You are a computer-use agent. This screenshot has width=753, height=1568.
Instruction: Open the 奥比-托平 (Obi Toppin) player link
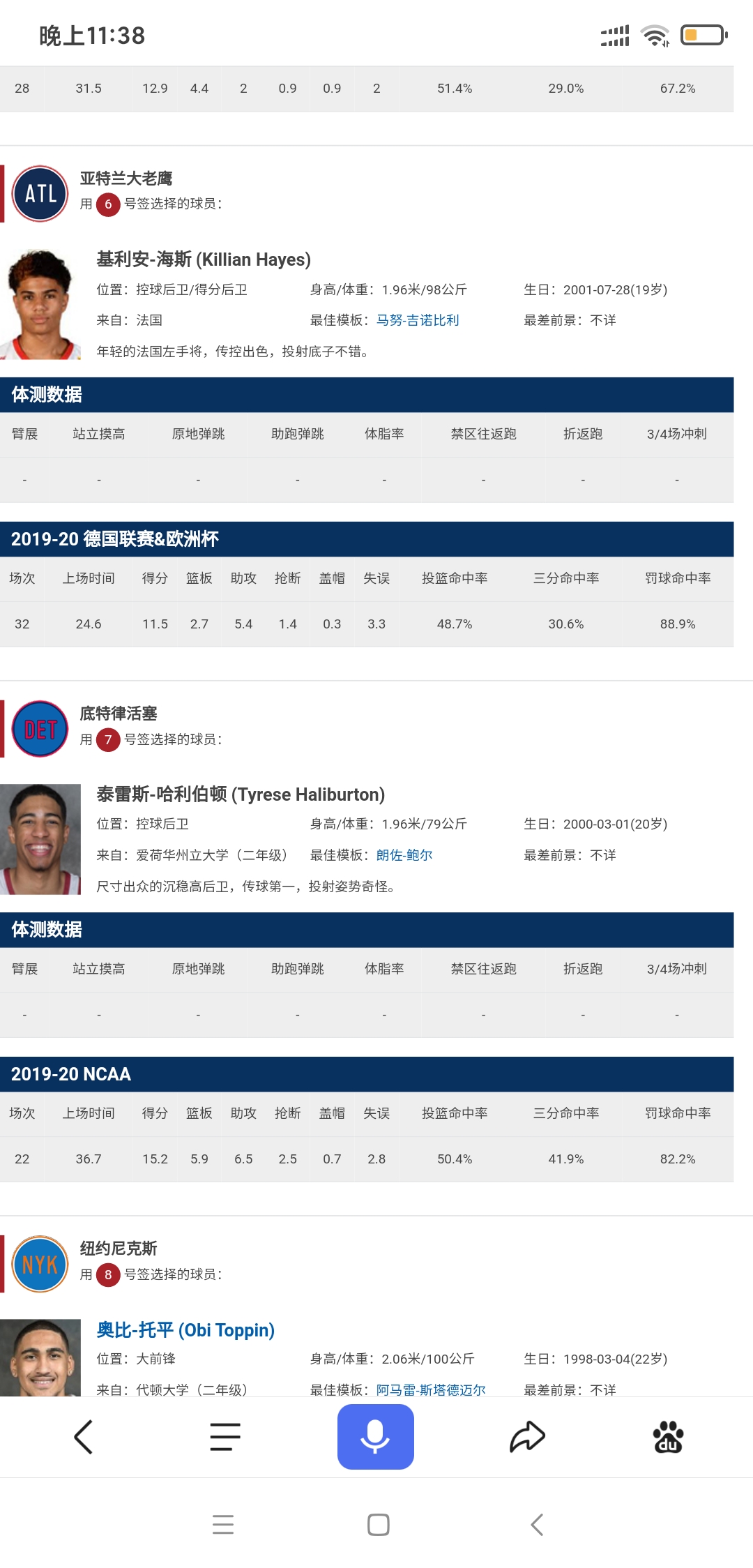pos(185,1330)
